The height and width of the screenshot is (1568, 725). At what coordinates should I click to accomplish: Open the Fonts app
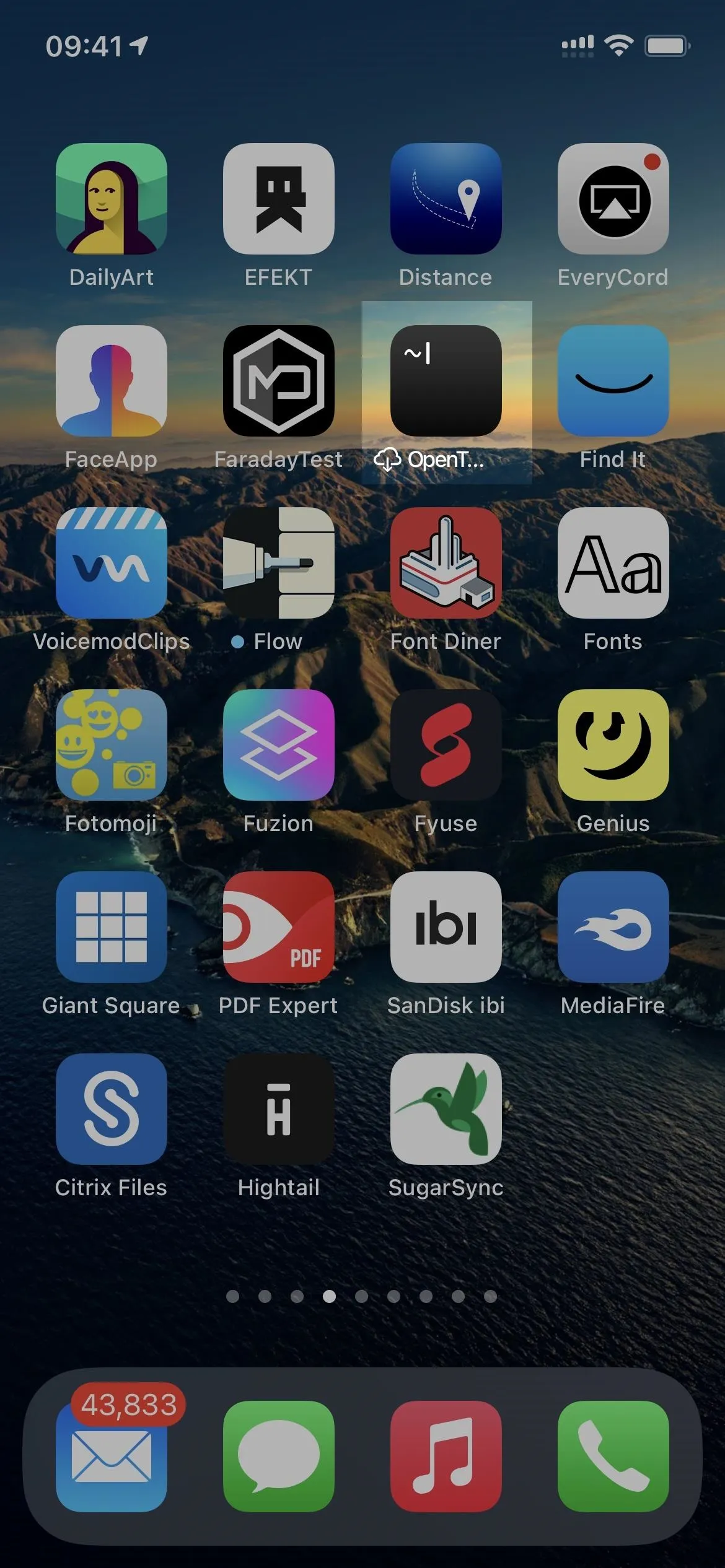(613, 563)
